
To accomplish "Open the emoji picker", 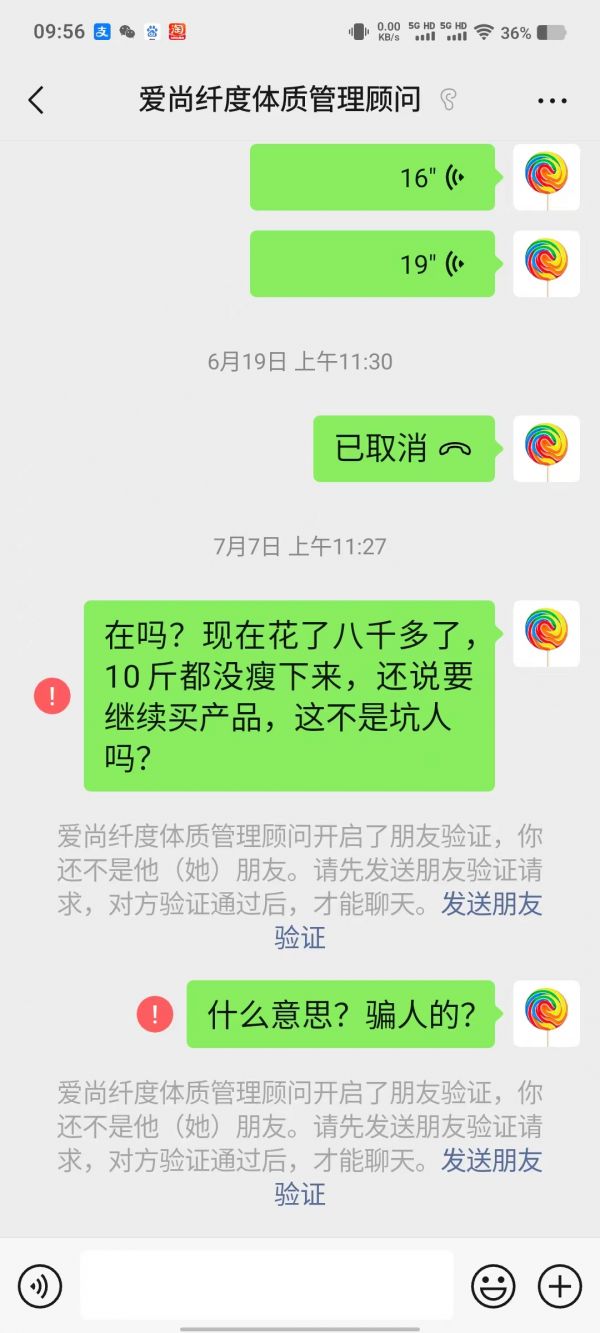I will (493, 1285).
